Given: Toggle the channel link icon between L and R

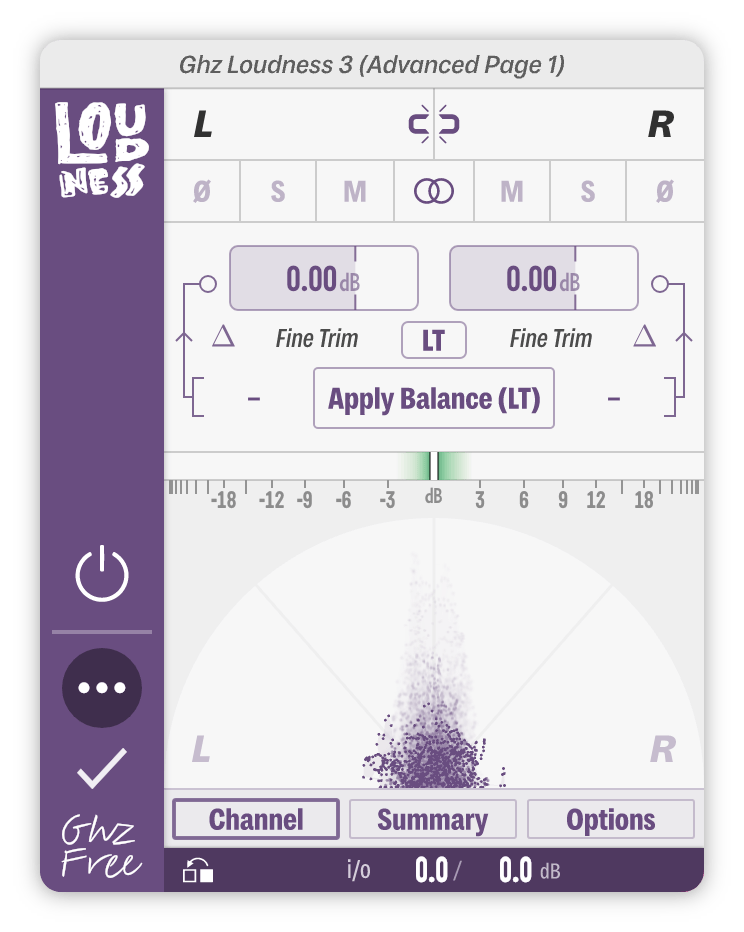Looking at the screenshot, I should click(434, 124).
